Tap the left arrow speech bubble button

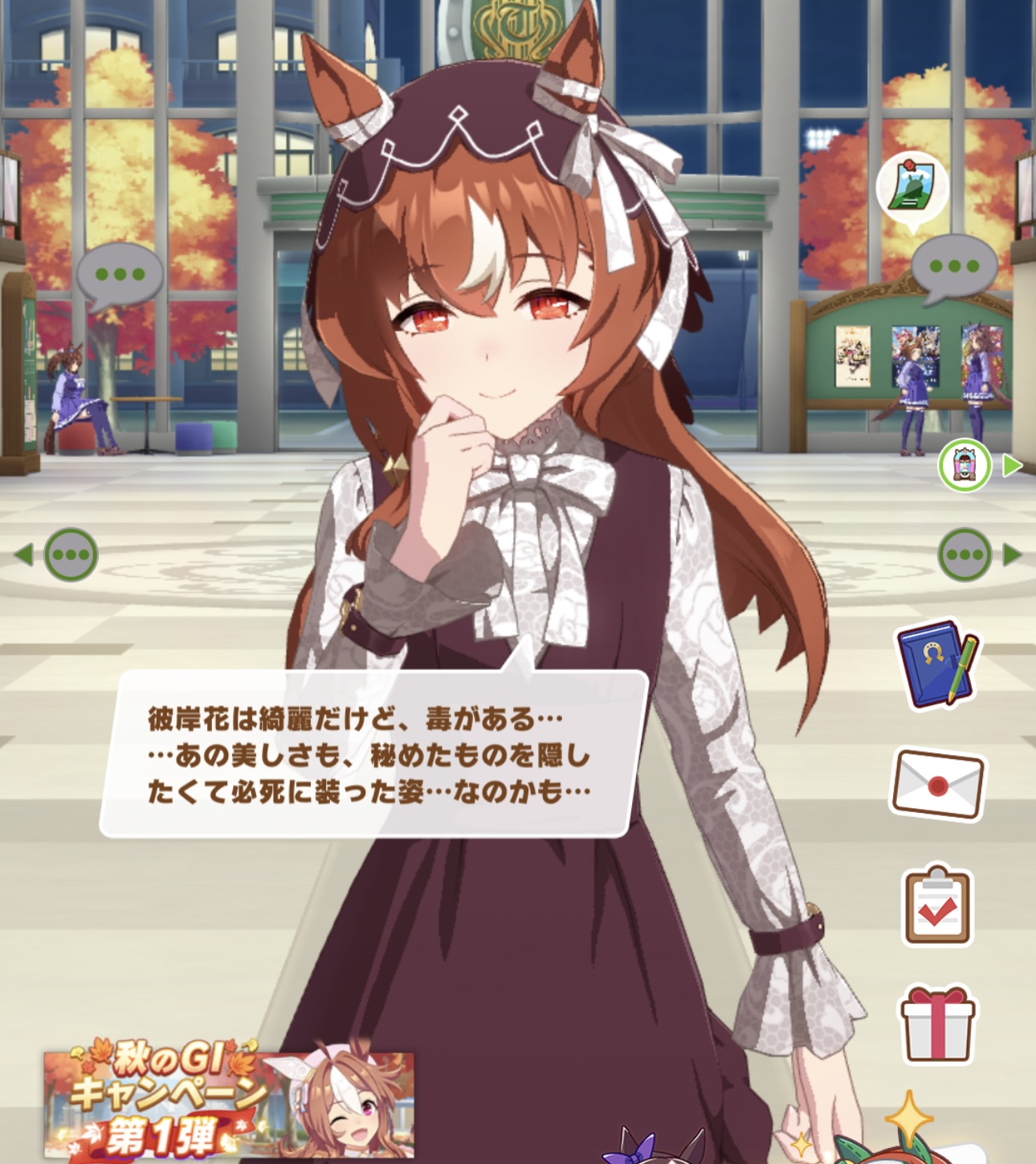[x=71, y=555]
